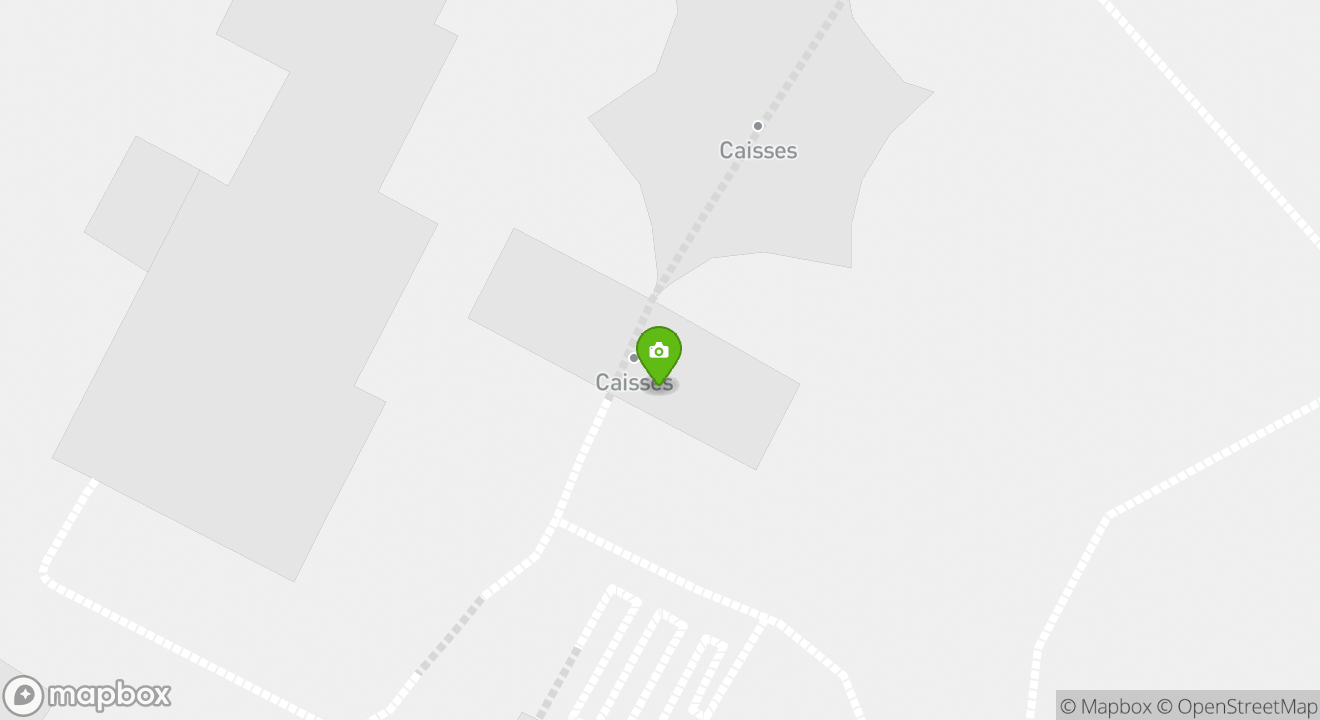
Task: Tap the green camera map marker
Action: point(658,353)
